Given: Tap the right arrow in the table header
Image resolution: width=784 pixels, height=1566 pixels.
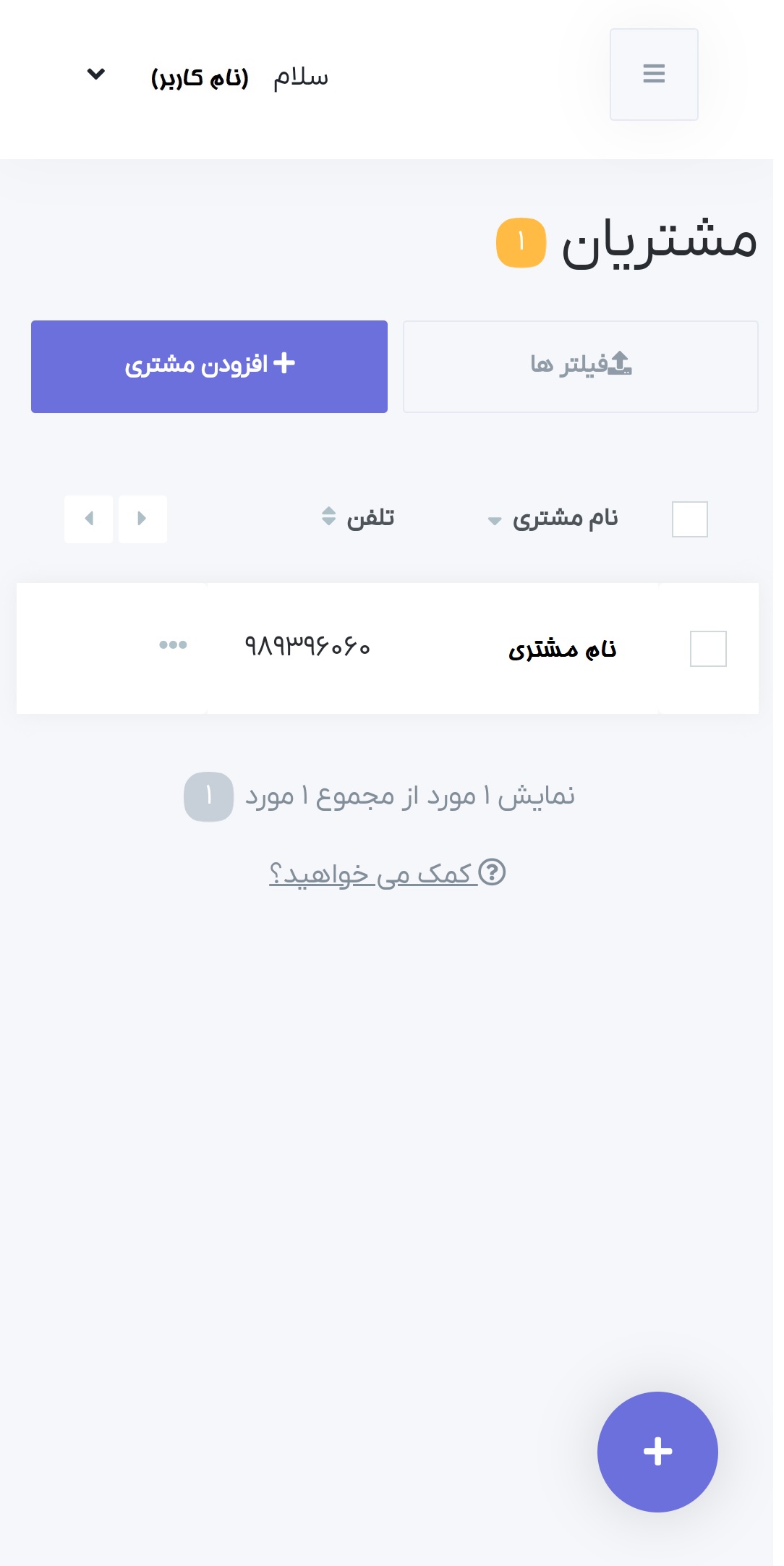Looking at the screenshot, I should 142,519.
